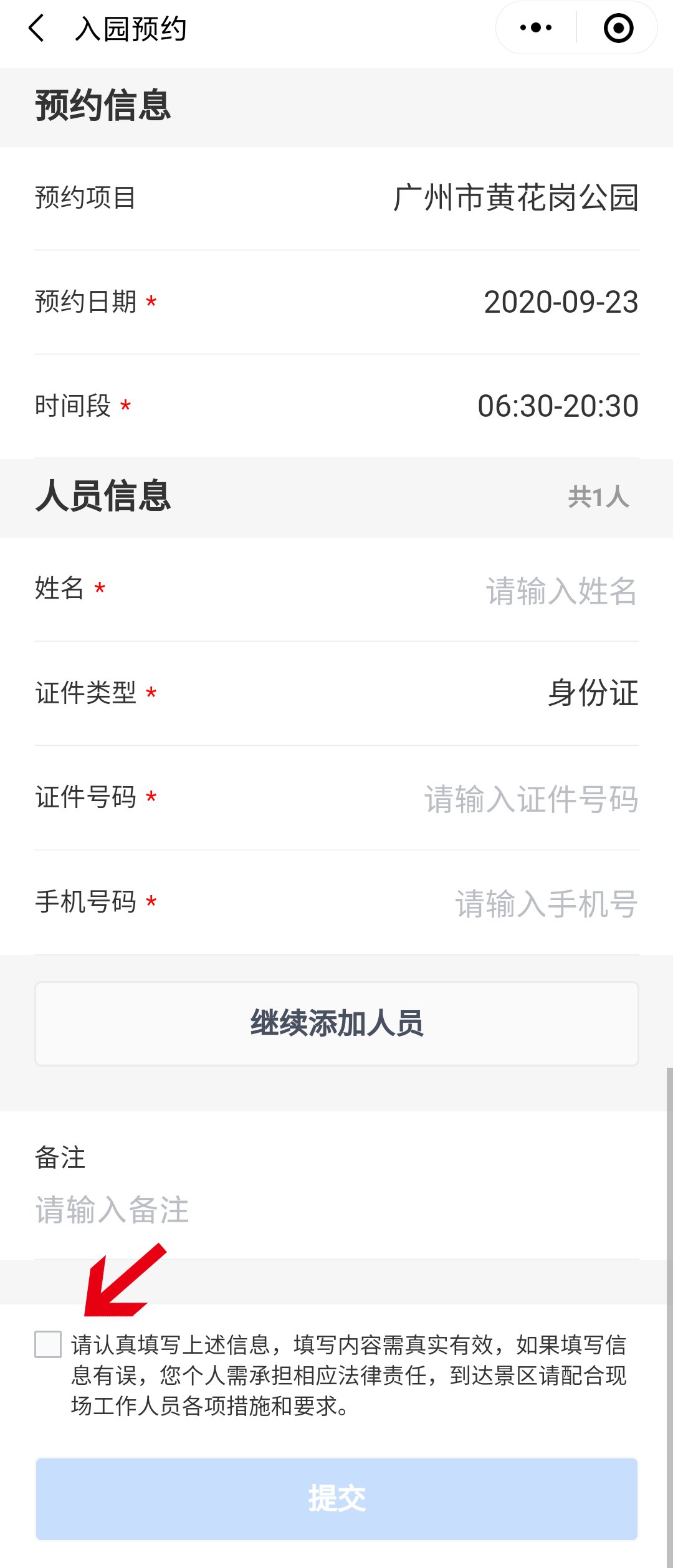Submit the reservation with 提交
Screen dimensions: 673x1568
tap(336, 1499)
